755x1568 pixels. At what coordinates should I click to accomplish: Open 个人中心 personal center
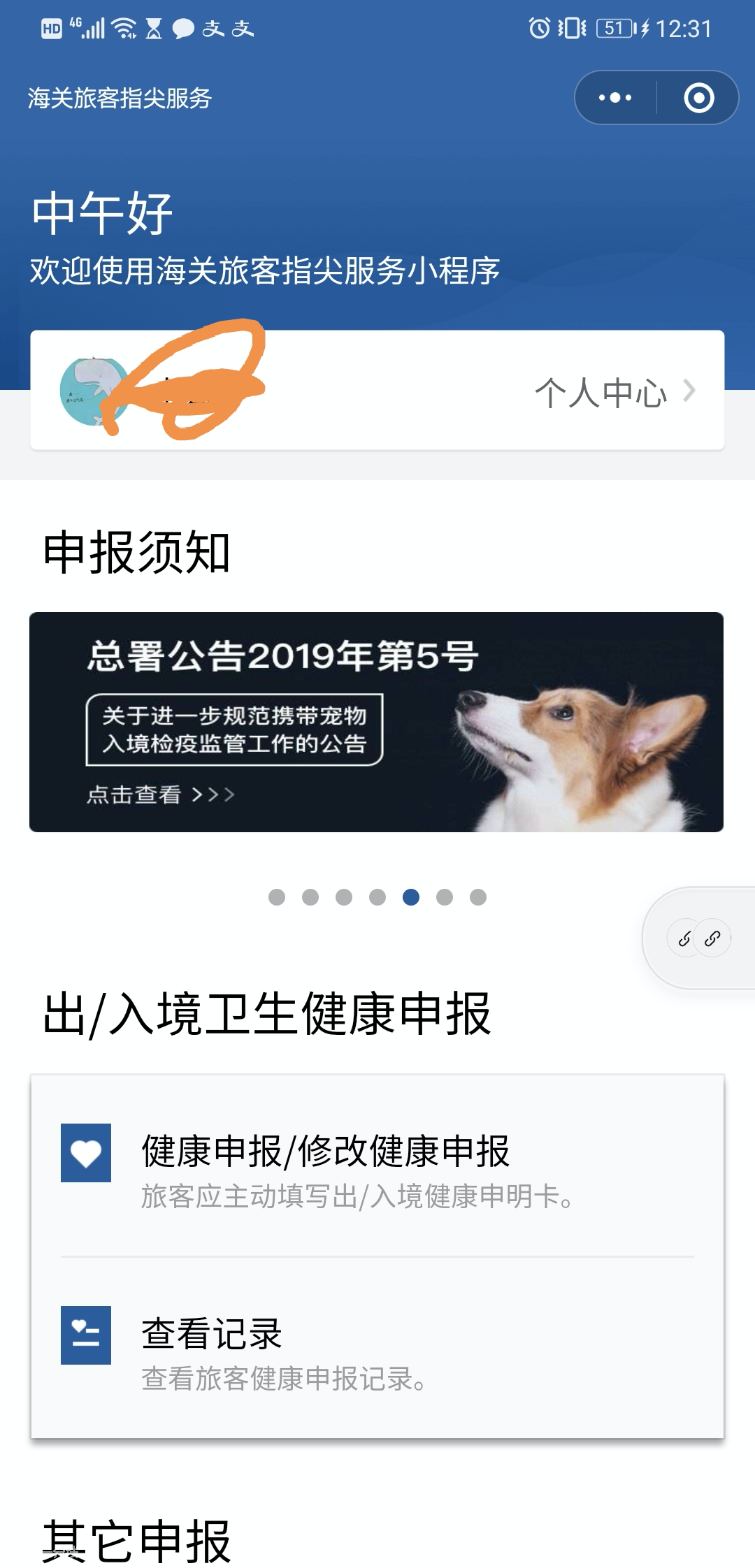pos(614,392)
